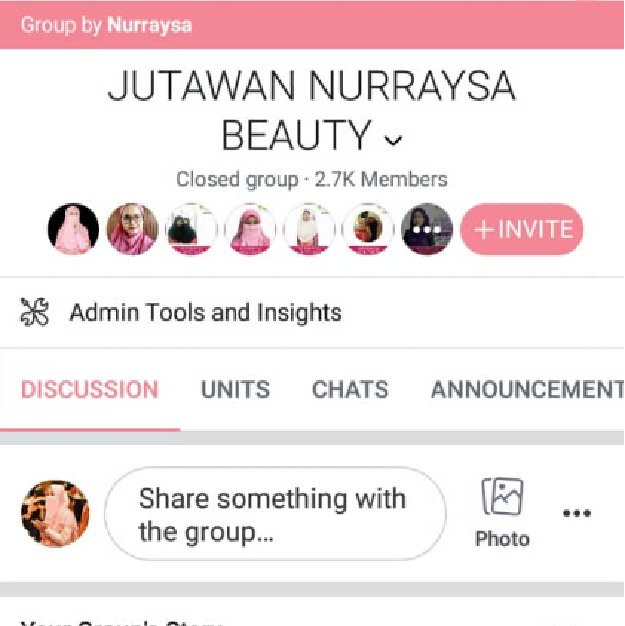Switch to the DISCUSSION tab
This screenshot has width=625, height=626.
point(90,390)
